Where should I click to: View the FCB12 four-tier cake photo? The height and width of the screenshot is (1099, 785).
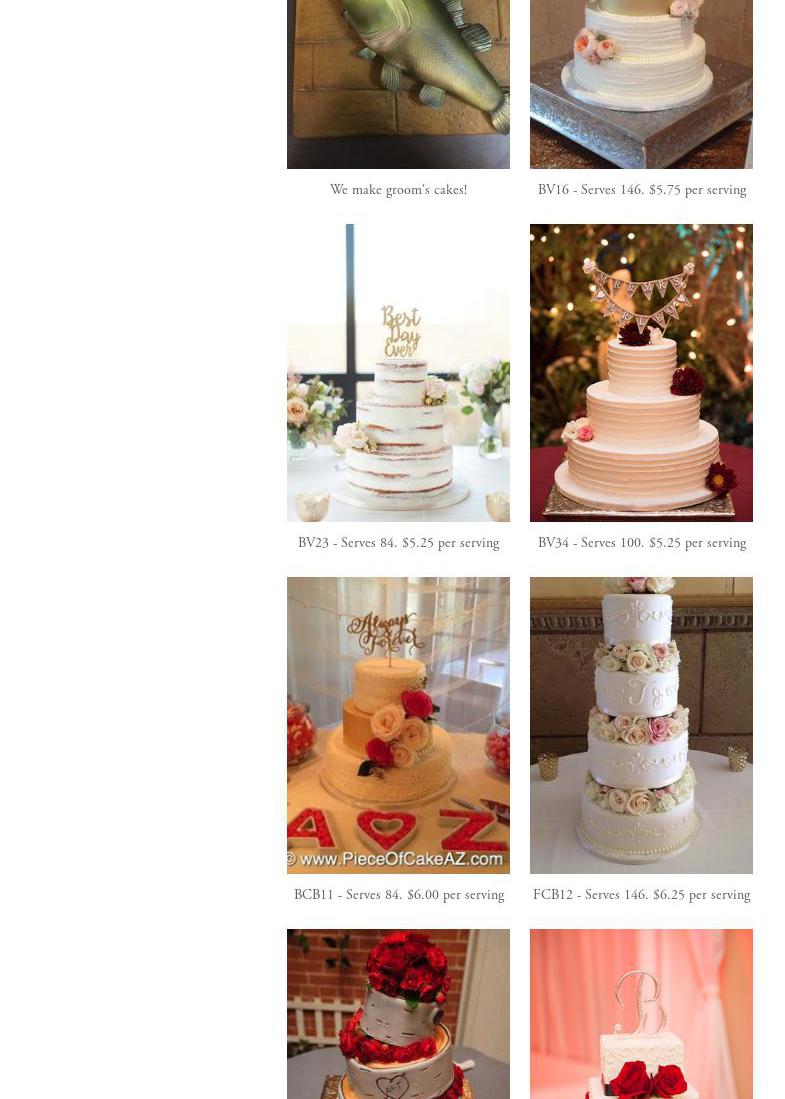tap(641, 725)
